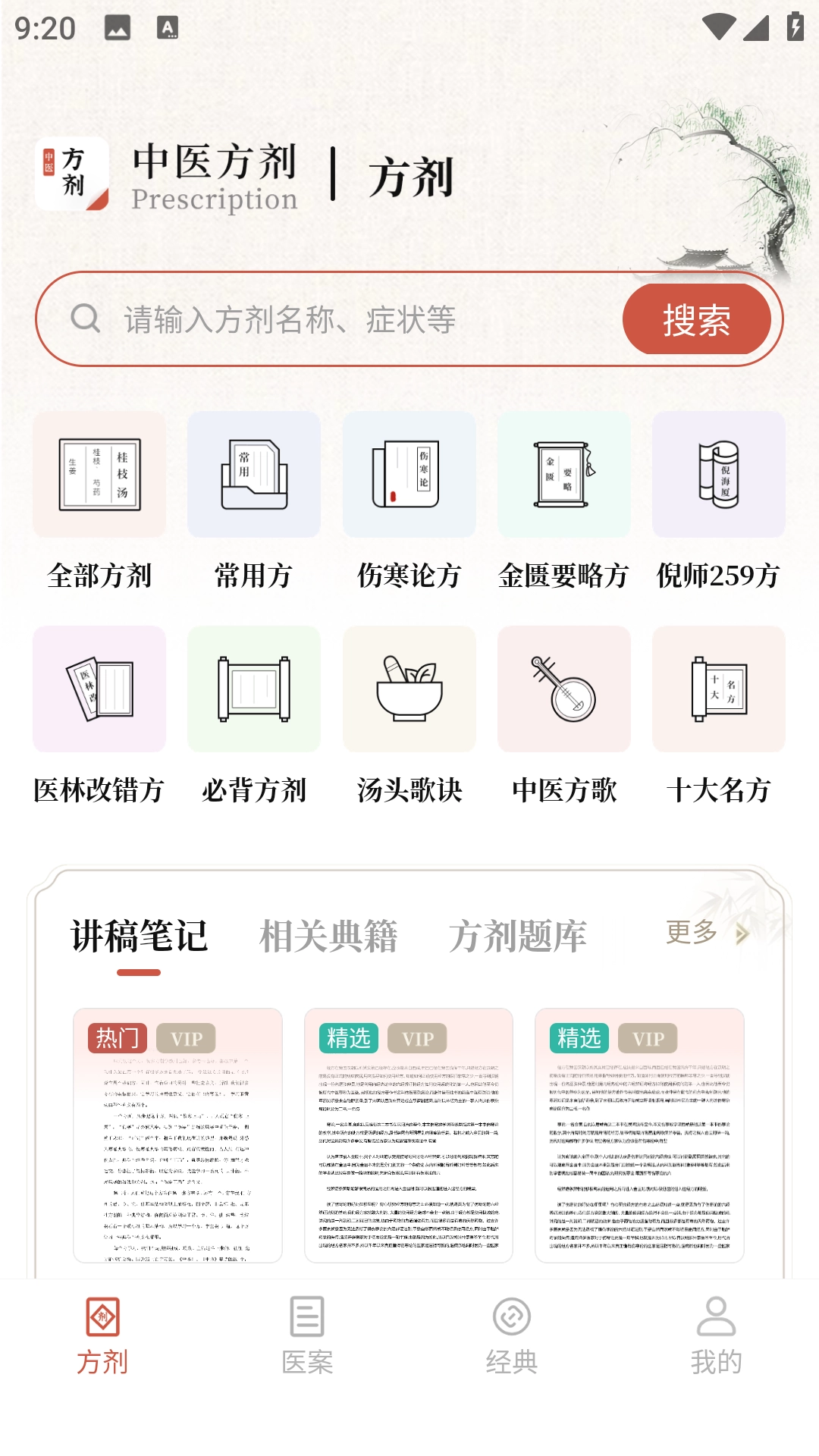
Task: Open the 热门 VIP lecture note
Action: (x=177, y=1135)
